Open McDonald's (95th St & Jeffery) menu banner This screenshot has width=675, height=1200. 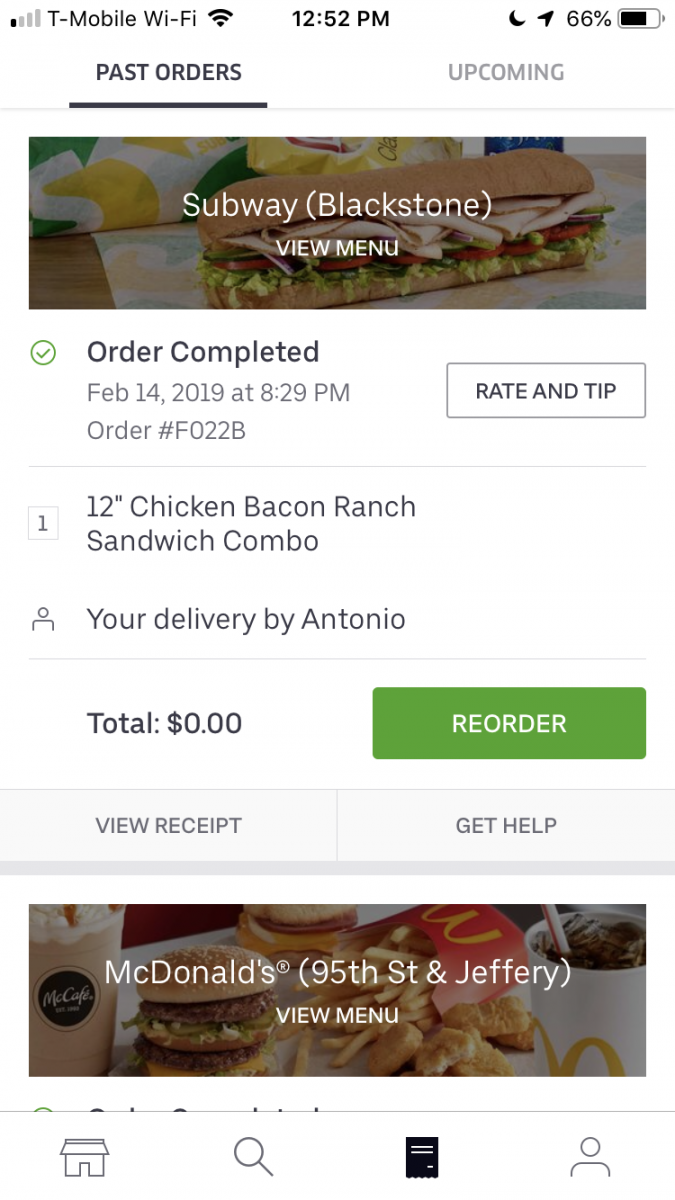(337, 990)
